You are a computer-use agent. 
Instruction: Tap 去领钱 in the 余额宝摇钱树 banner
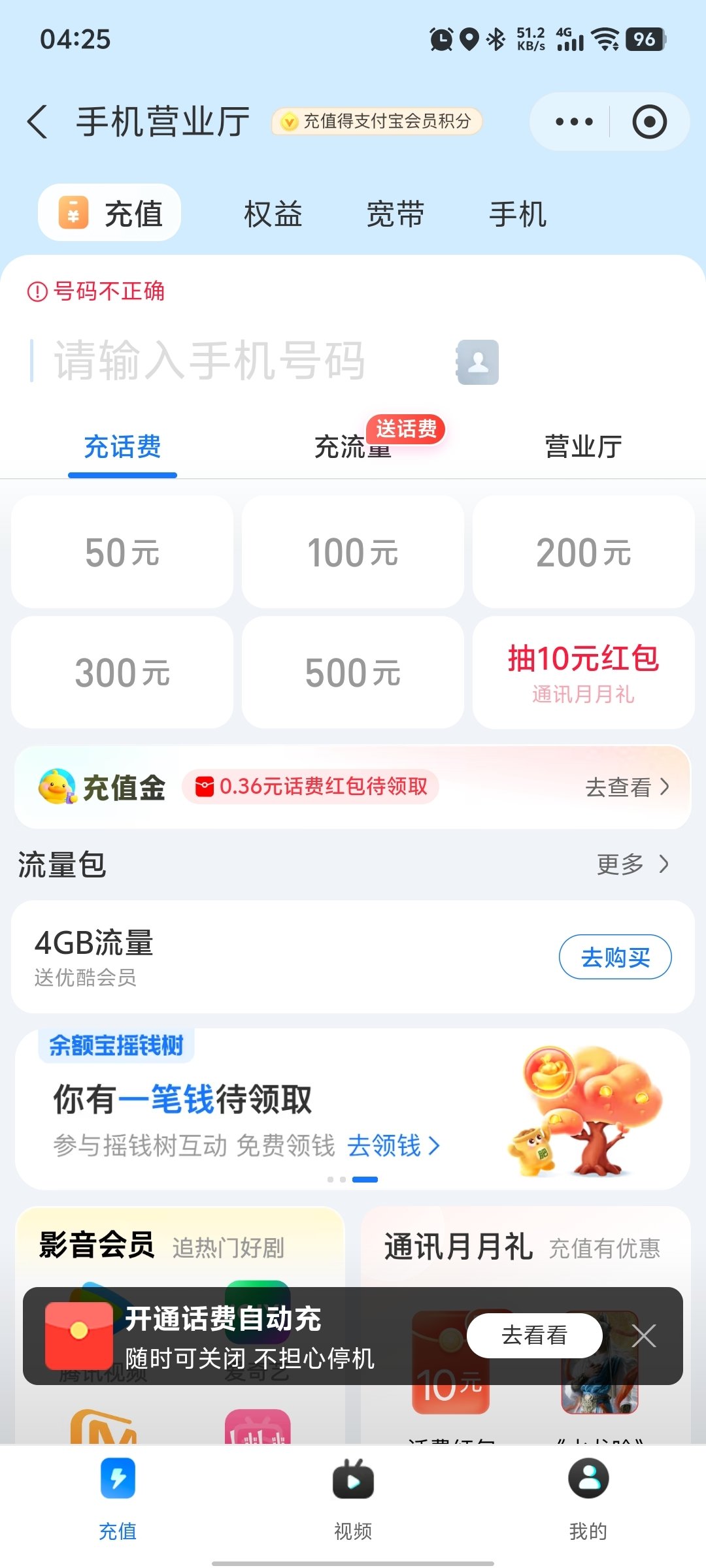pos(393,1145)
